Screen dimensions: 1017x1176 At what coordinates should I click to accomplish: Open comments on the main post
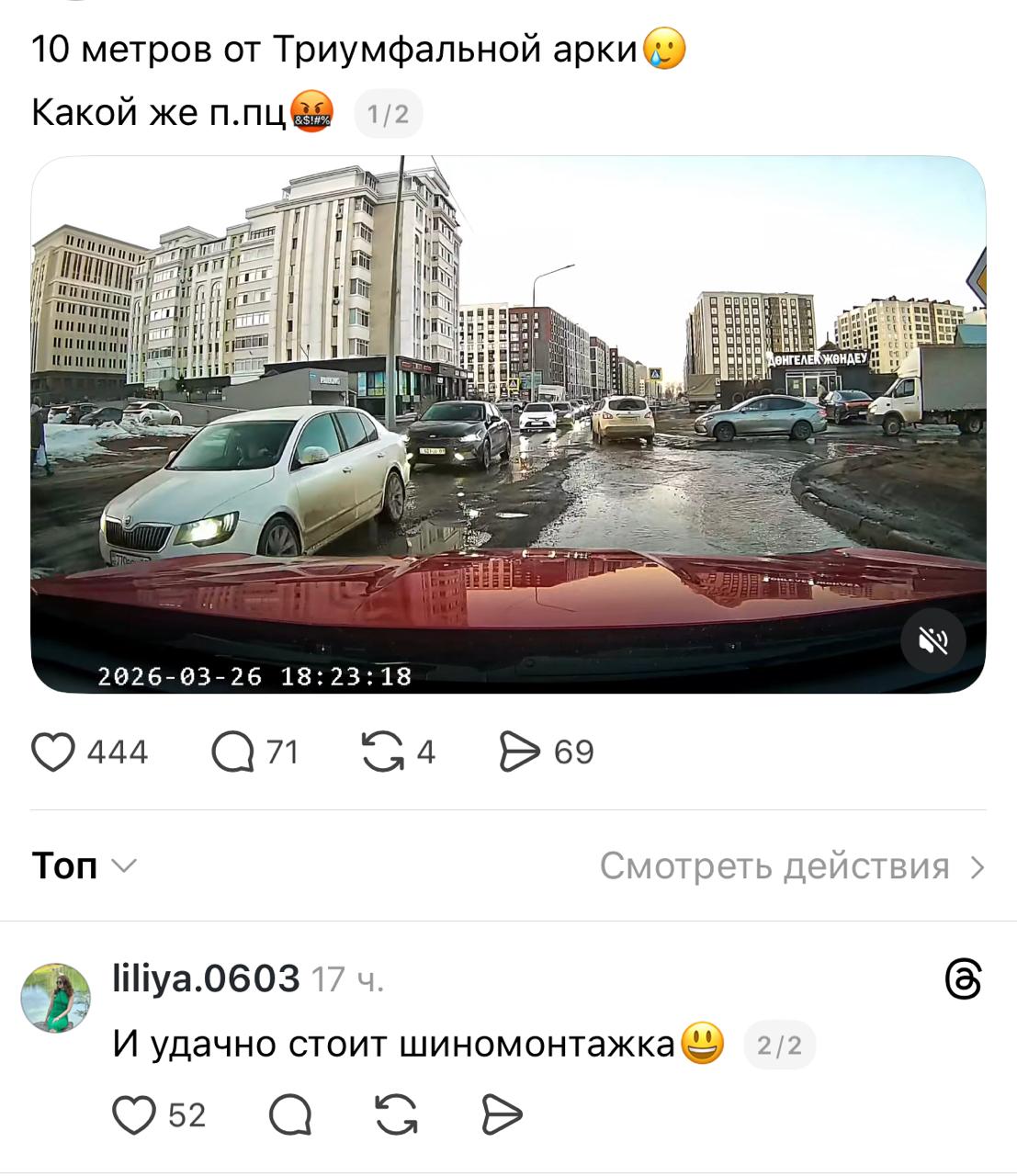pos(232,752)
